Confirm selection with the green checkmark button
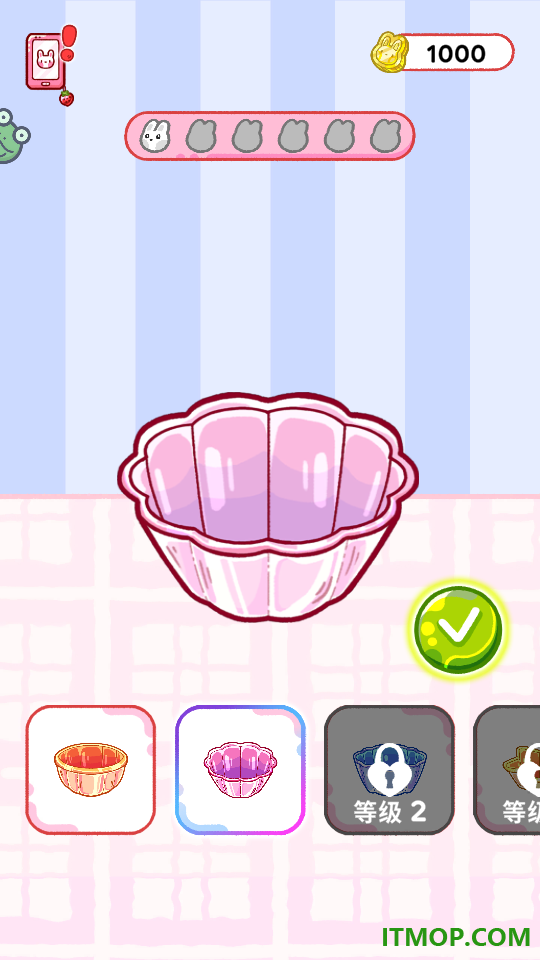This screenshot has height=960, width=540. coord(458,629)
